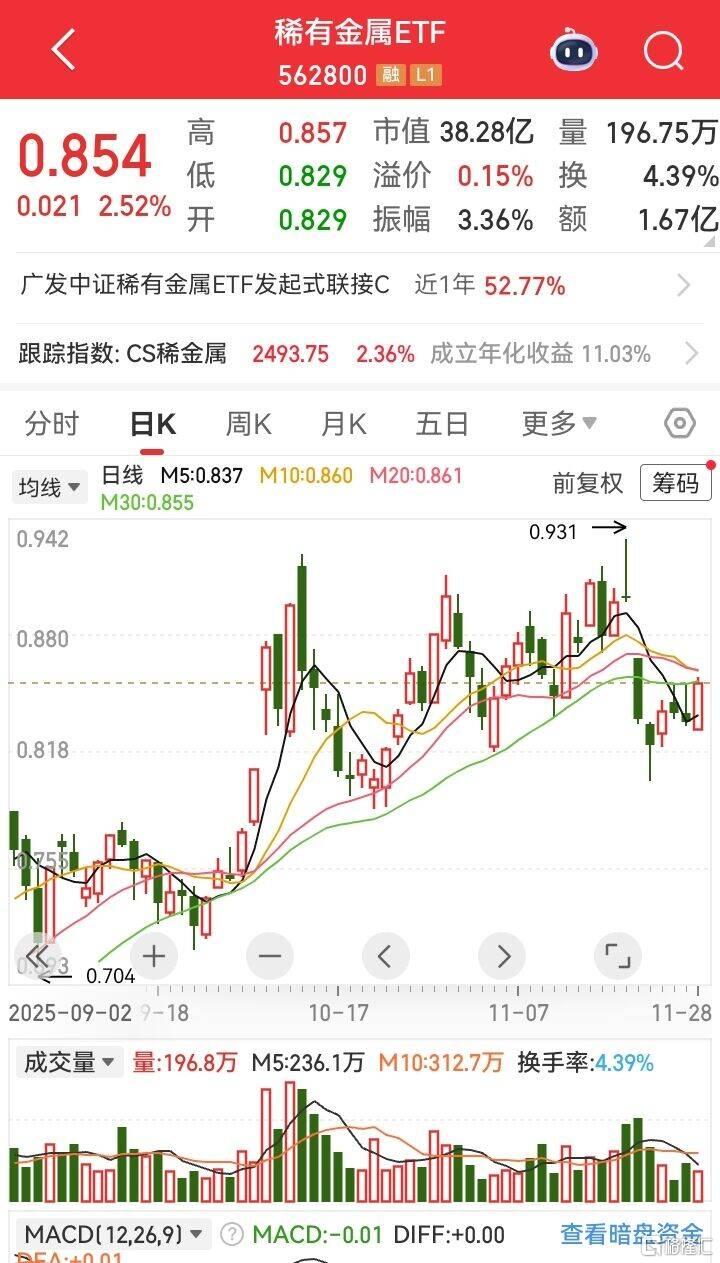The width and height of the screenshot is (720, 1263).
Task: Open chart settings hexagon icon
Action: [680, 424]
